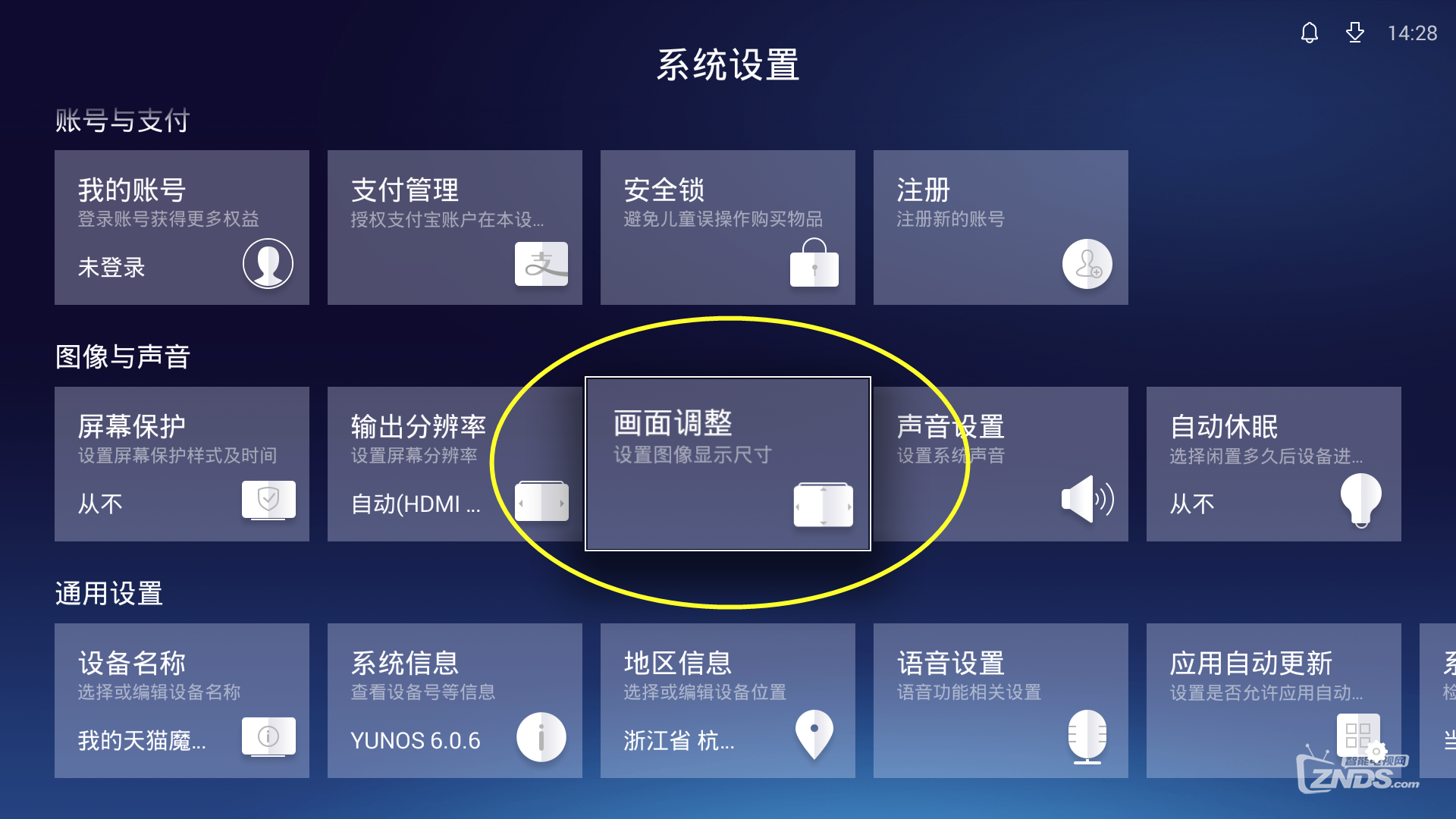The height and width of the screenshot is (819, 1456).
Task: Open 应用自动更新 app auto-update setting
Action: tap(1274, 701)
